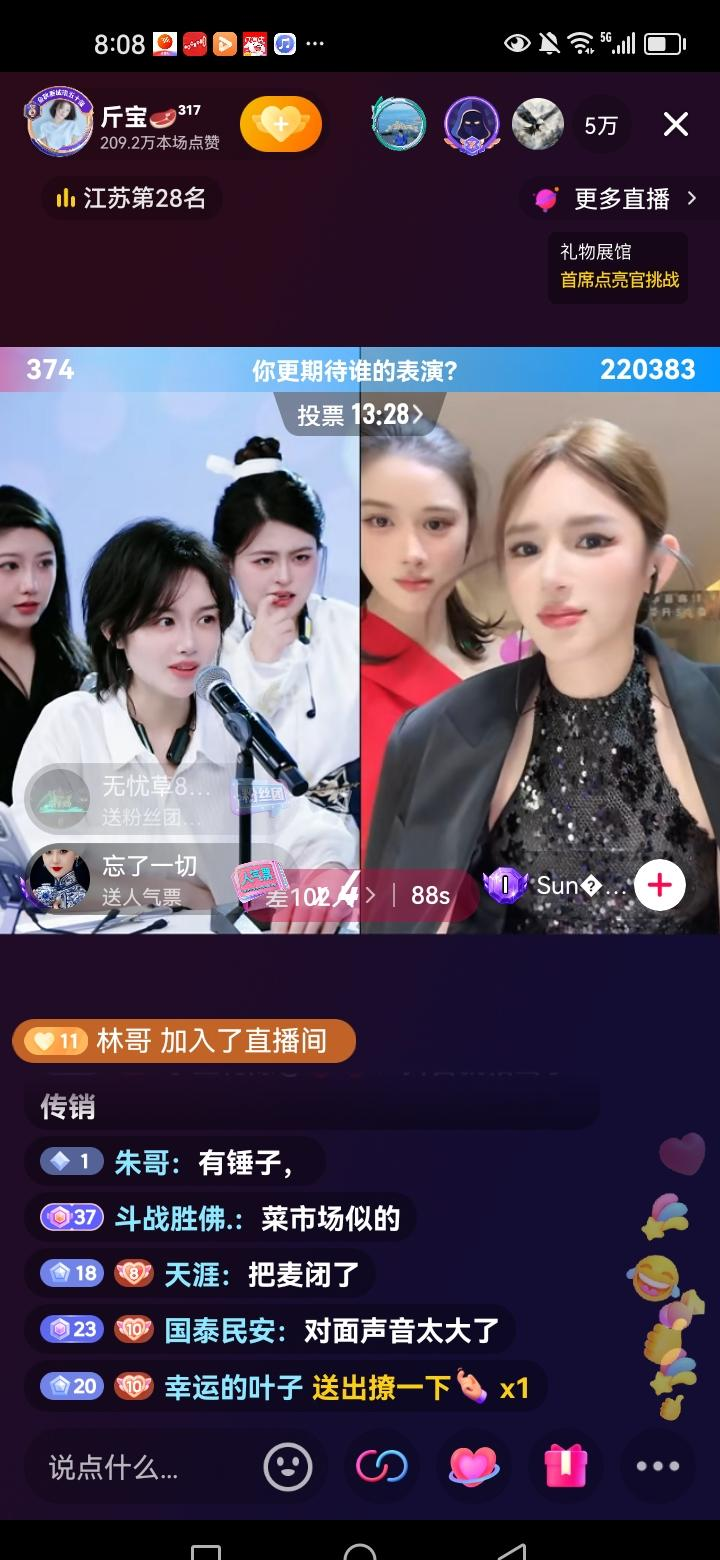
Task: Open 江苏第28名 ranking chip
Action: pyautogui.click(x=132, y=198)
